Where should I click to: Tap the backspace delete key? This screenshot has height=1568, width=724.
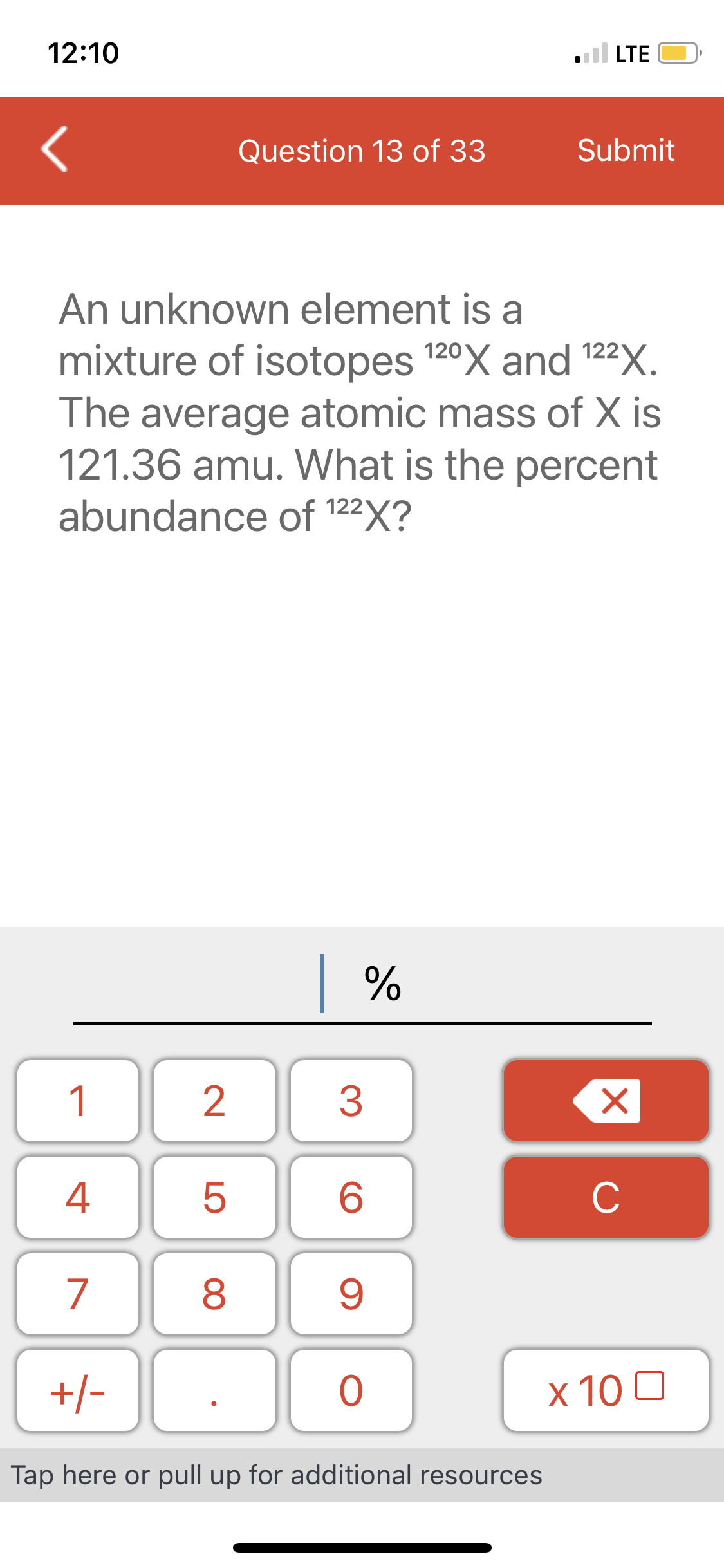tap(606, 1102)
